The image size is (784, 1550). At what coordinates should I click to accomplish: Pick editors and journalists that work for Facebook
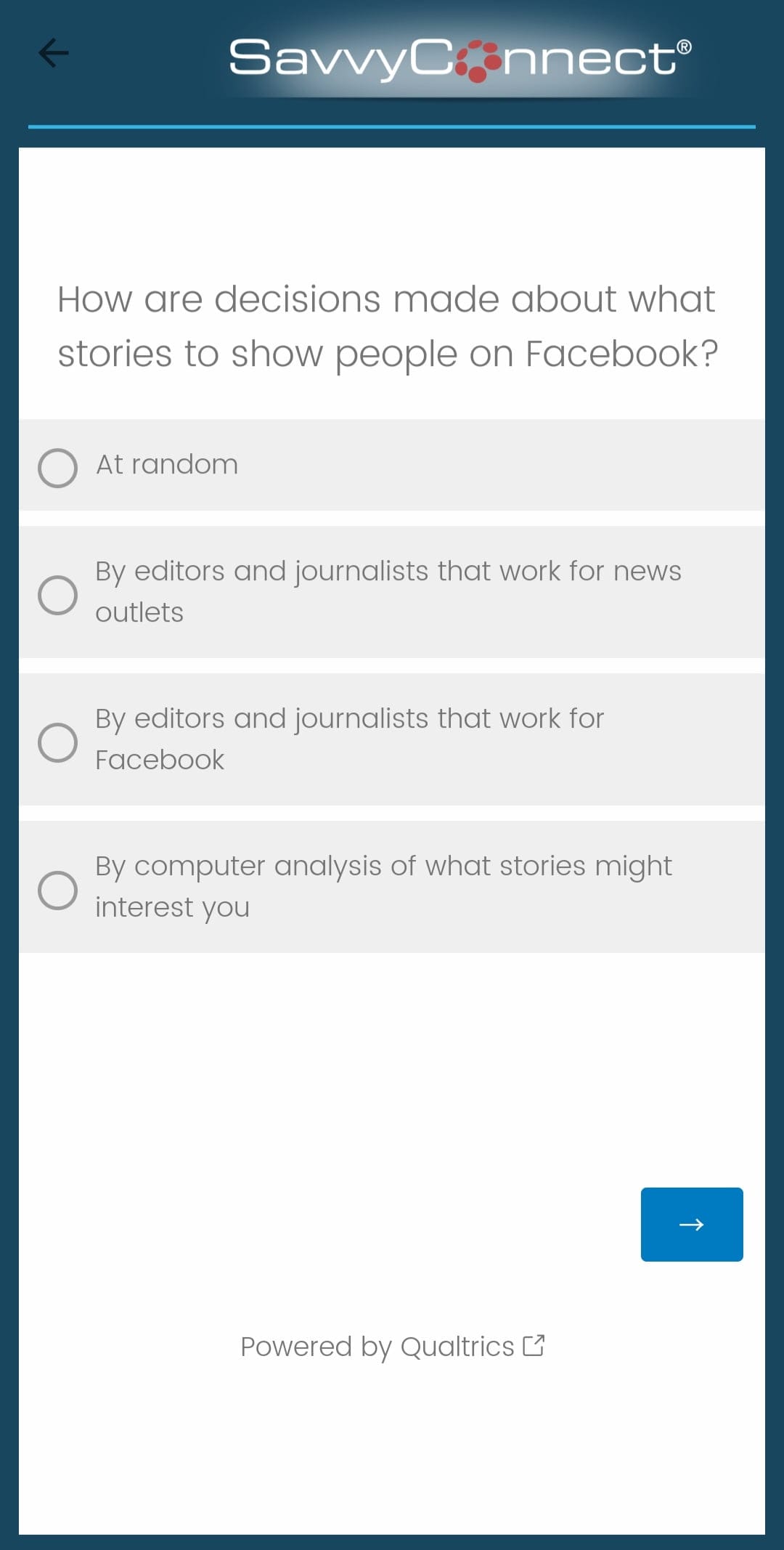point(392,739)
